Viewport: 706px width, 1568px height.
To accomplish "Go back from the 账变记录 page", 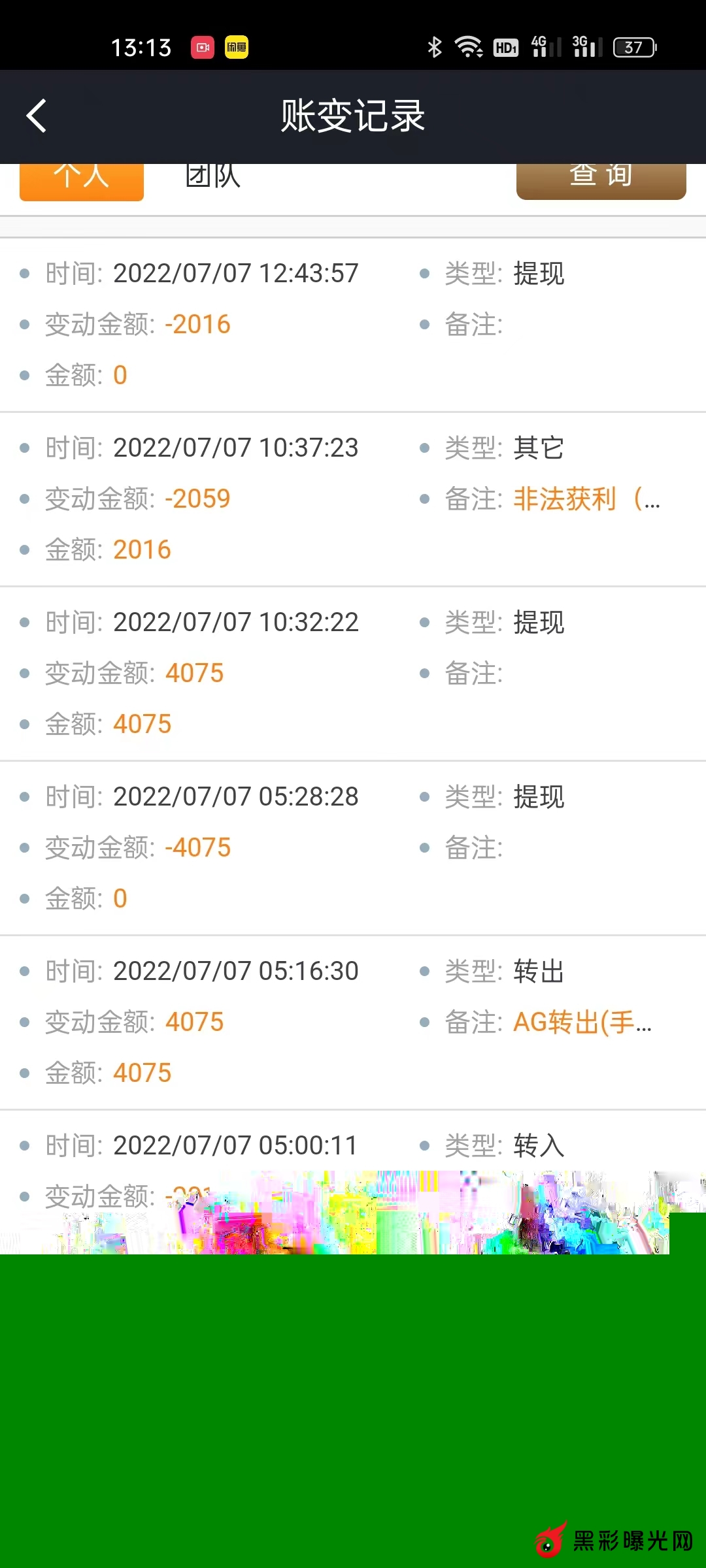I will [x=37, y=116].
